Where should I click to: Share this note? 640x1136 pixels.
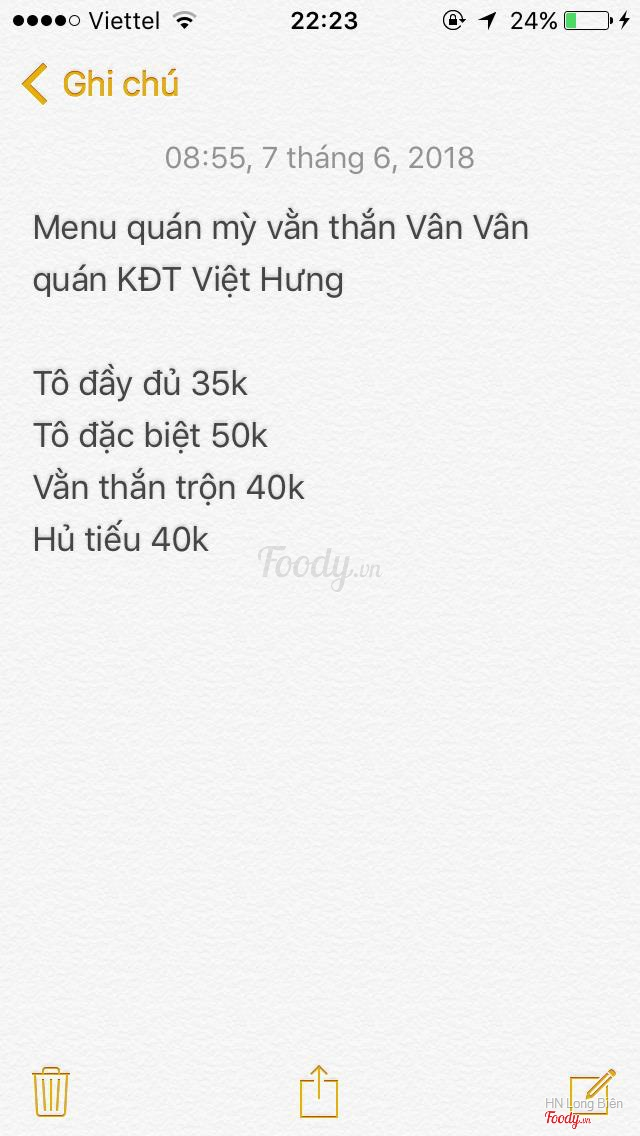tap(319, 1090)
